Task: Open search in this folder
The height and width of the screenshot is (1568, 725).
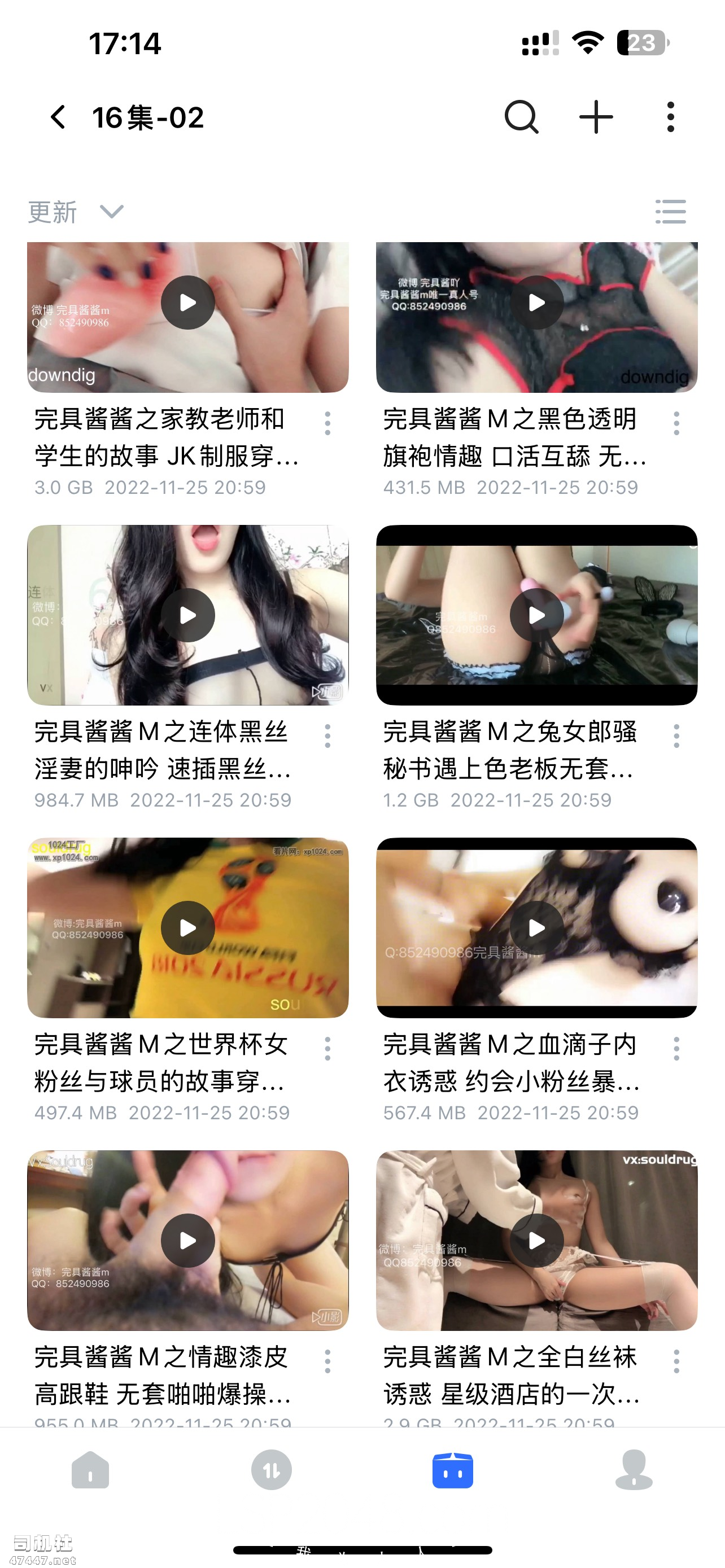Action: (x=522, y=117)
